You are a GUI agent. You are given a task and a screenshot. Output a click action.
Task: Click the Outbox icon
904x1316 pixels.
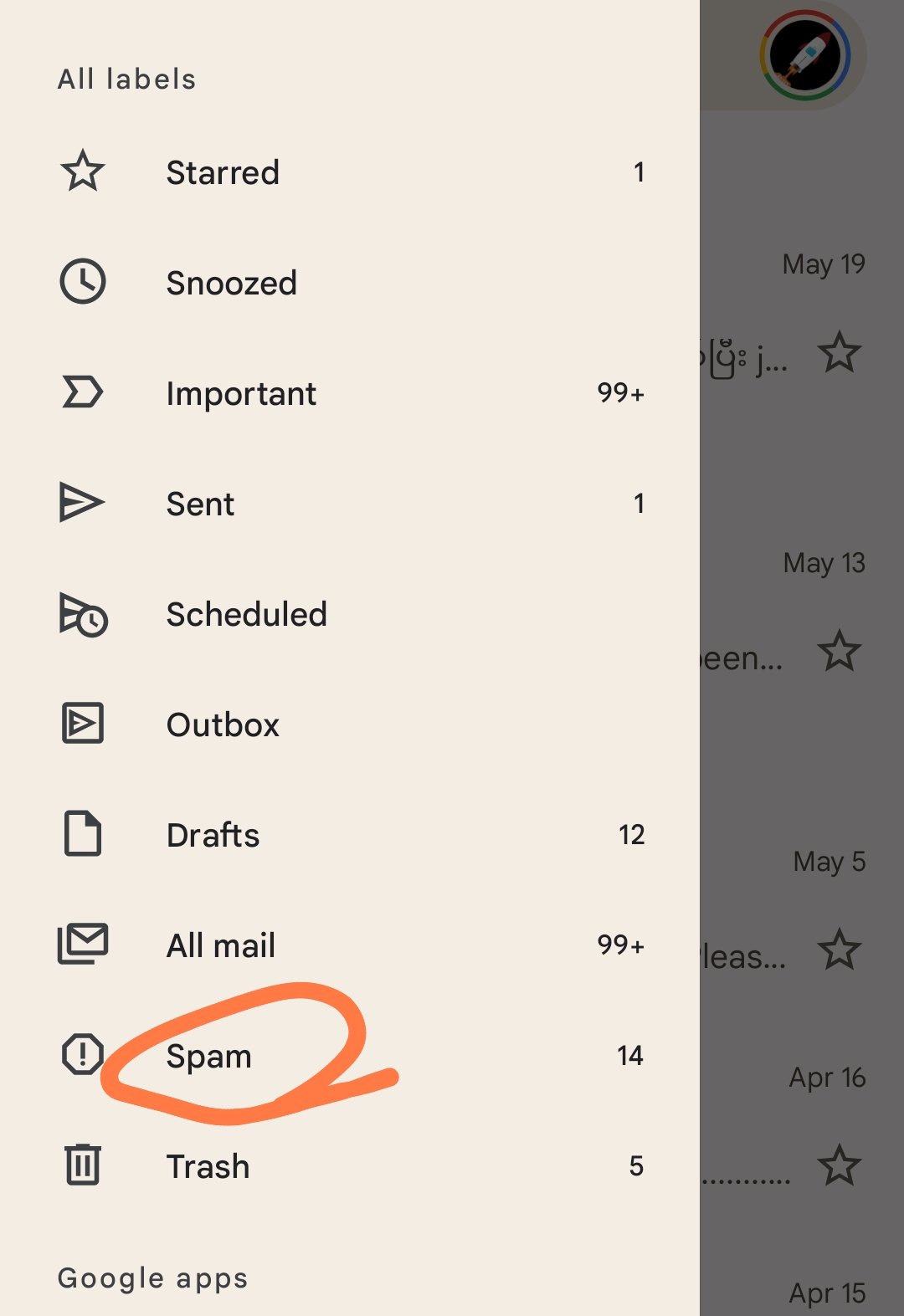(82, 724)
